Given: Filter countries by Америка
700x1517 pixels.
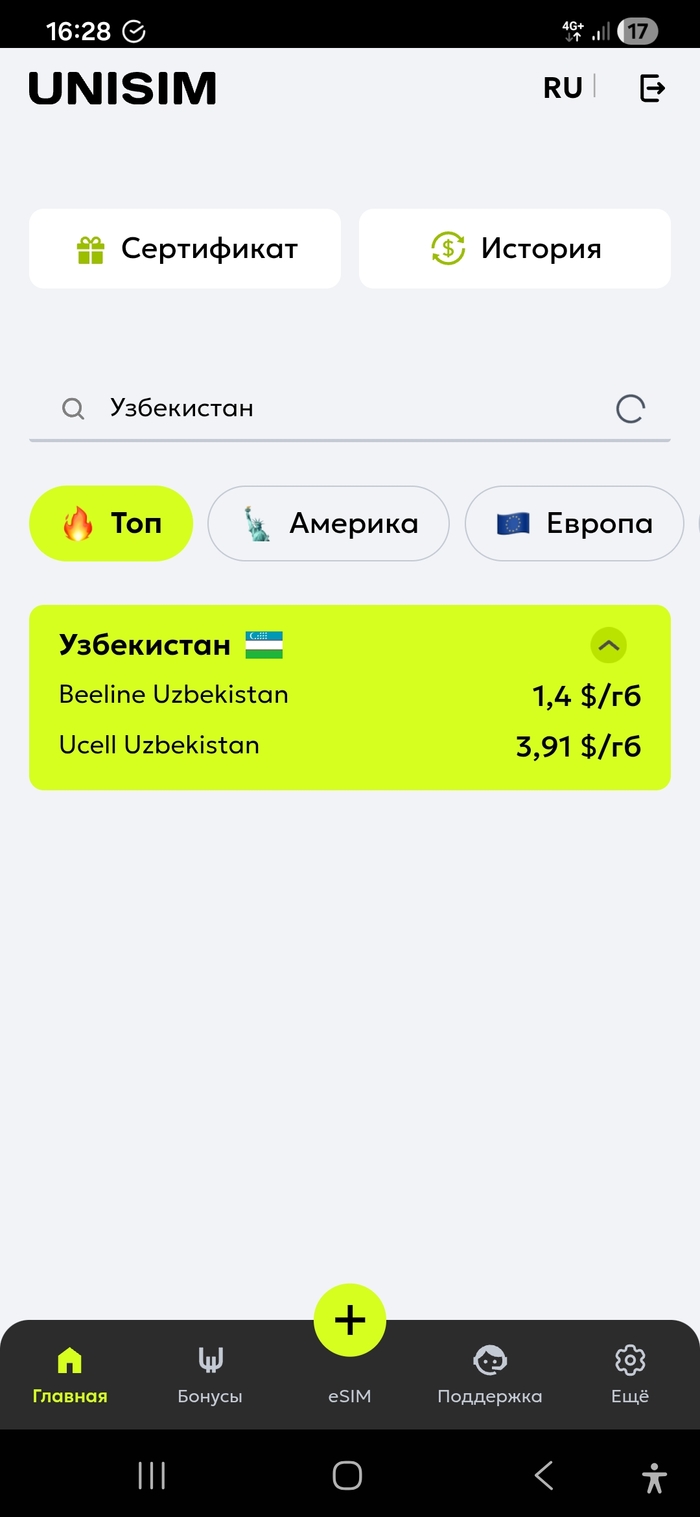Looking at the screenshot, I should coord(328,523).
